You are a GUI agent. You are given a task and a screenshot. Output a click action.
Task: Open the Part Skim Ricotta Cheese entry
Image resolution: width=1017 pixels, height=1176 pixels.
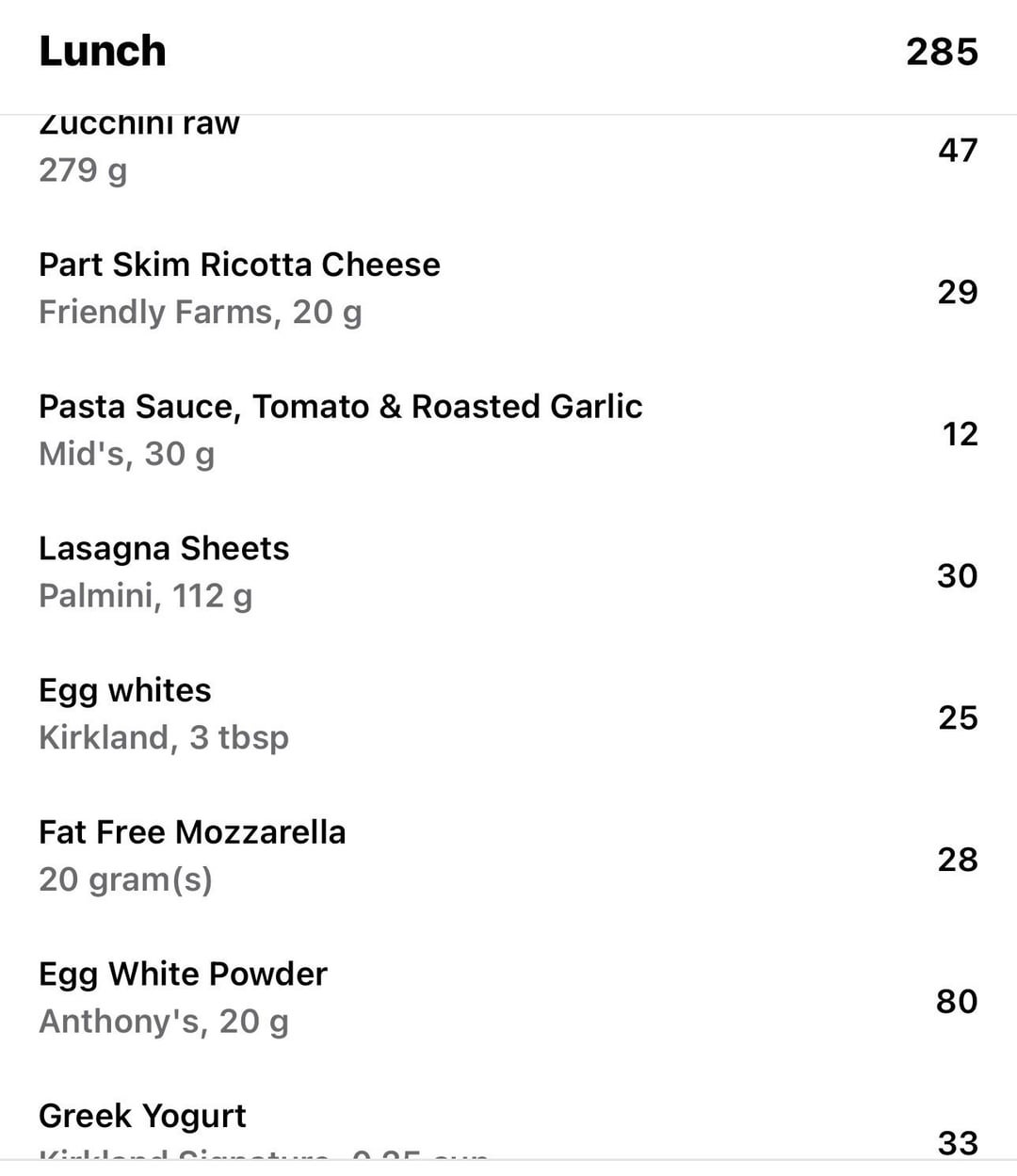click(x=239, y=288)
